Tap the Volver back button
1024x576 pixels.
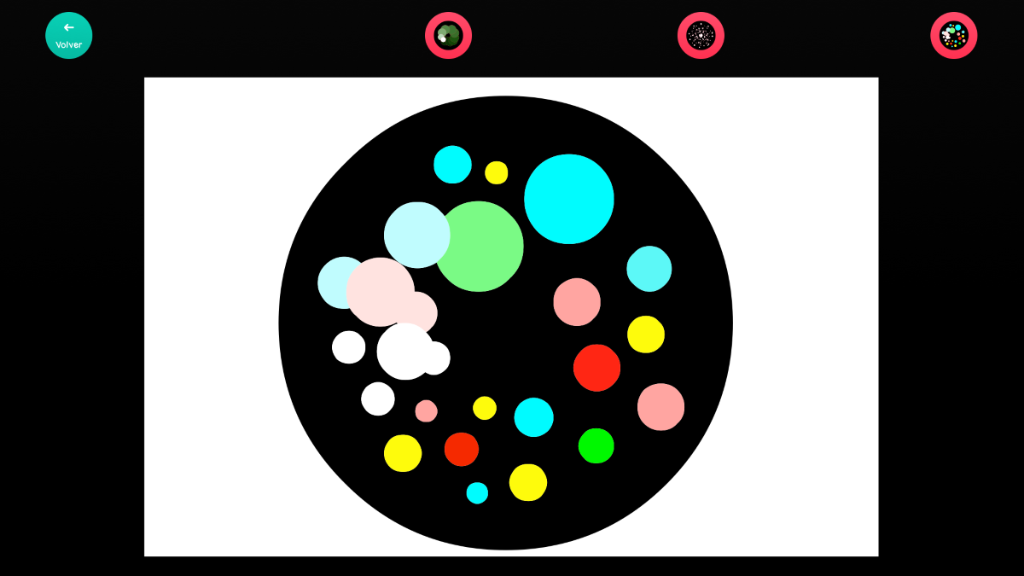coord(68,35)
